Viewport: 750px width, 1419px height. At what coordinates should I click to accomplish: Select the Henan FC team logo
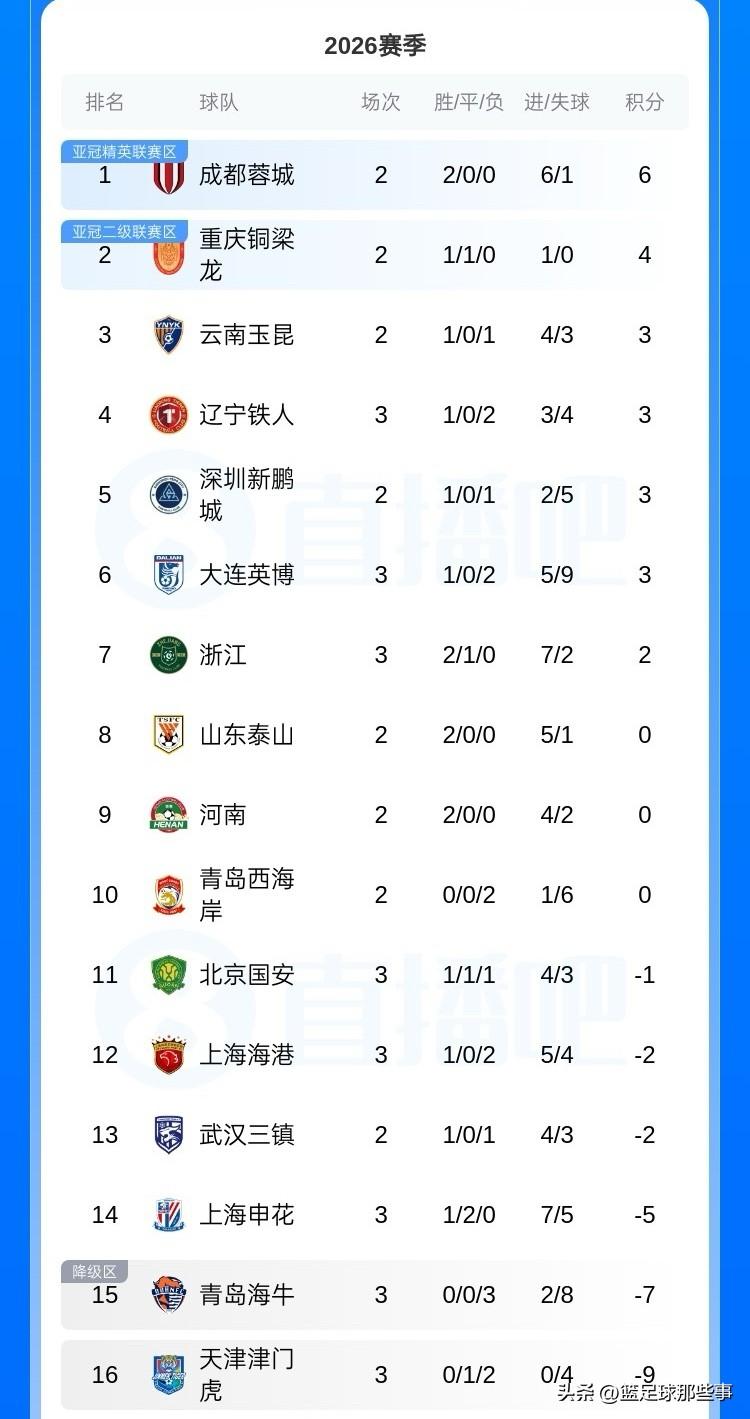pos(170,814)
